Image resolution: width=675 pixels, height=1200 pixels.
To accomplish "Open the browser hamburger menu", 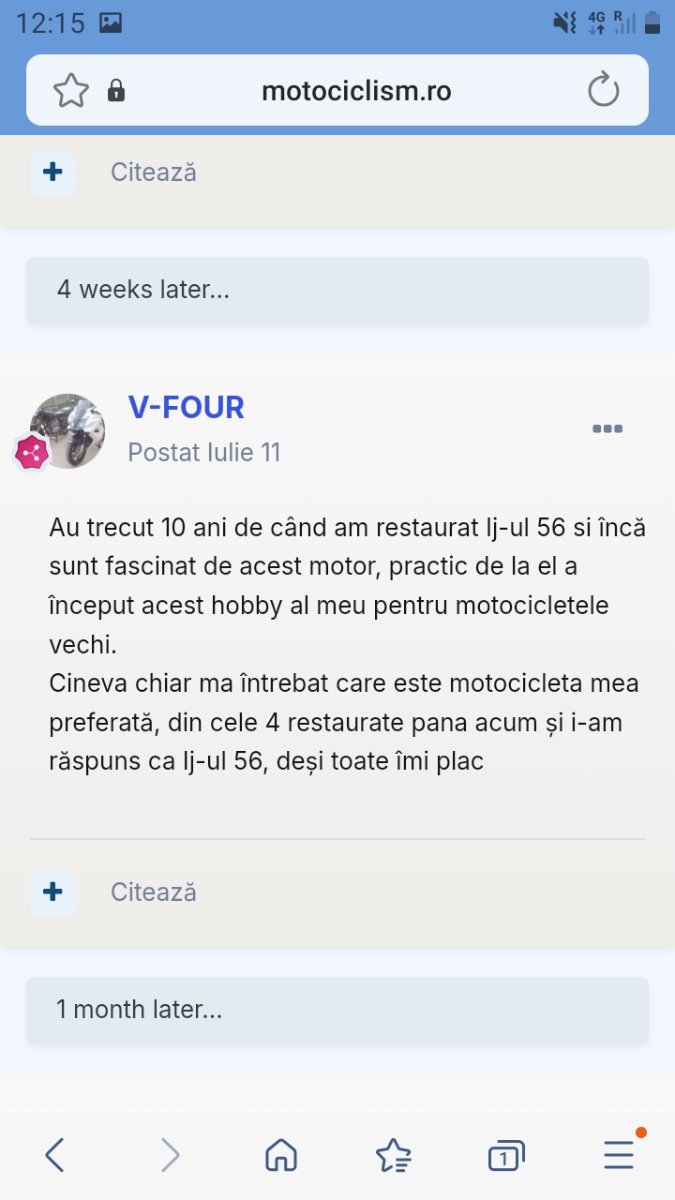I will pyautogui.click(x=619, y=1155).
